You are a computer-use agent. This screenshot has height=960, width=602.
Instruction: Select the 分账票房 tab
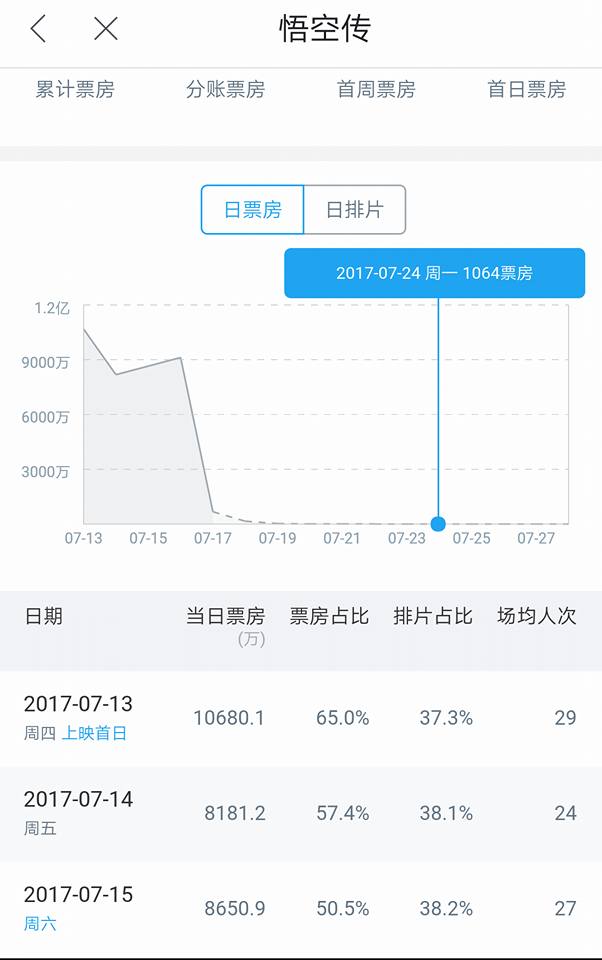225,90
